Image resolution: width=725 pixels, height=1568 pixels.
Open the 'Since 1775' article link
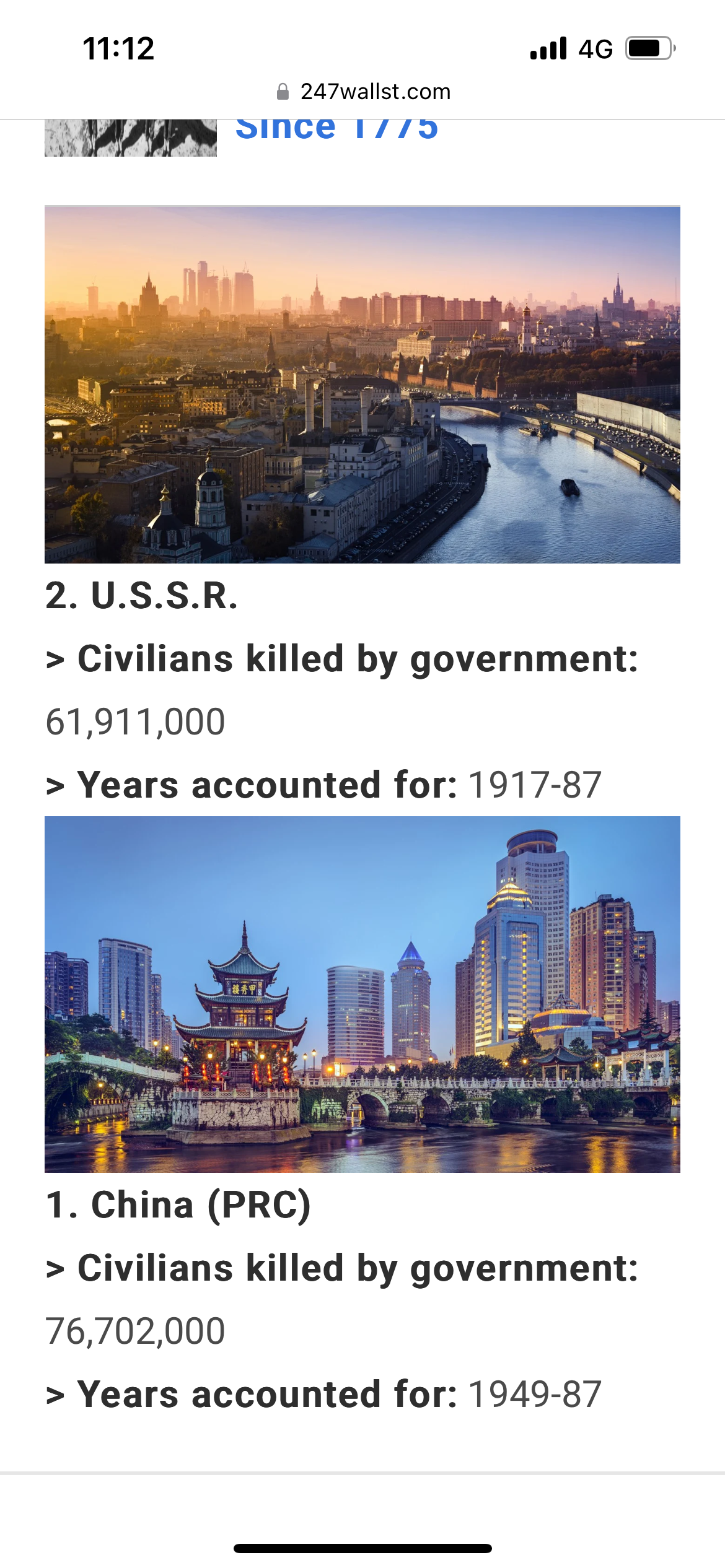(x=336, y=130)
